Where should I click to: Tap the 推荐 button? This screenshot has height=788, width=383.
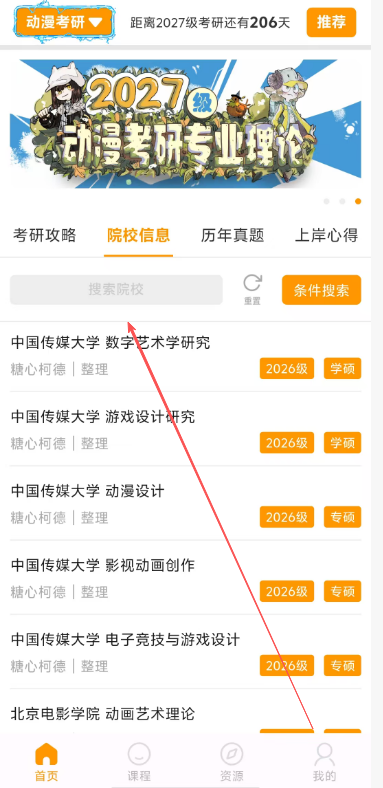331,22
